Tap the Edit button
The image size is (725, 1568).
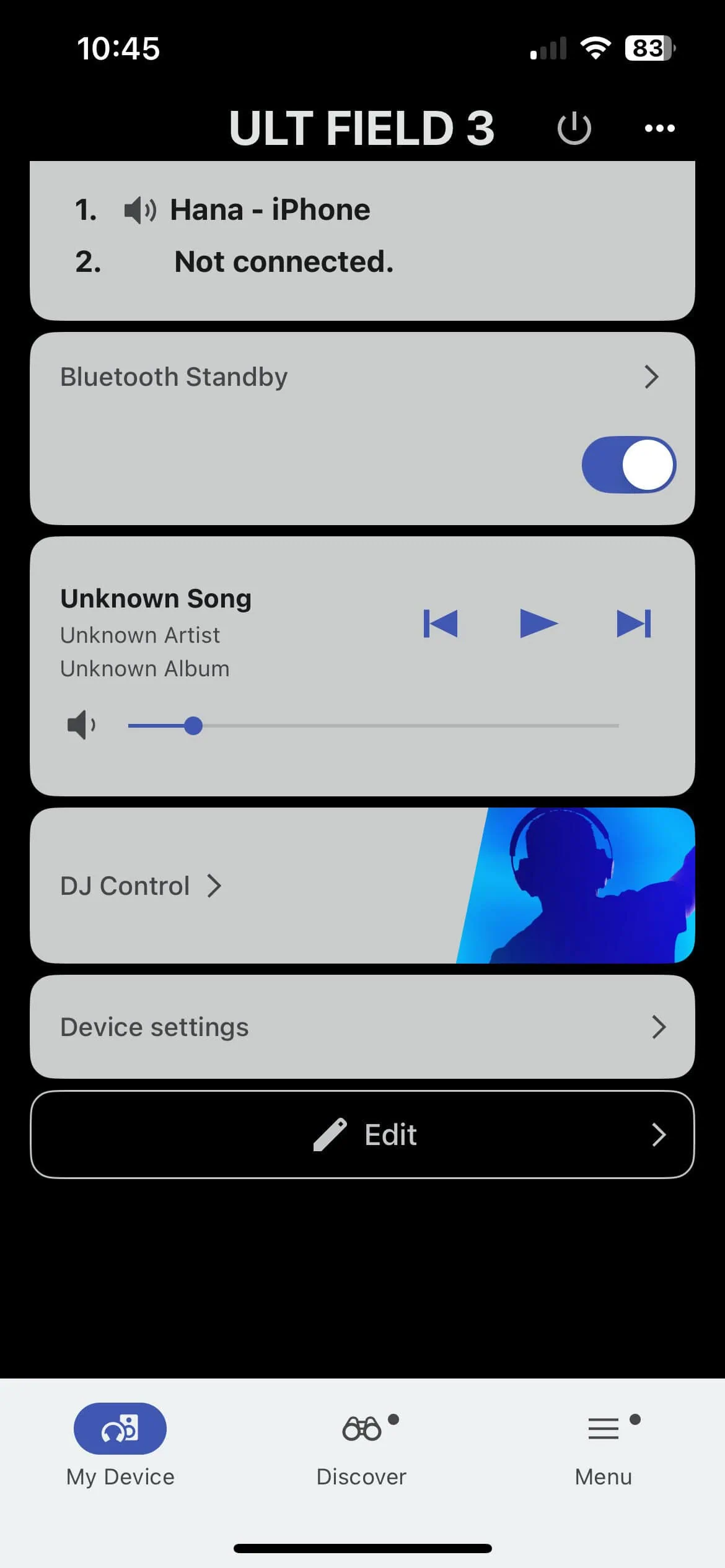pyautogui.click(x=362, y=1135)
